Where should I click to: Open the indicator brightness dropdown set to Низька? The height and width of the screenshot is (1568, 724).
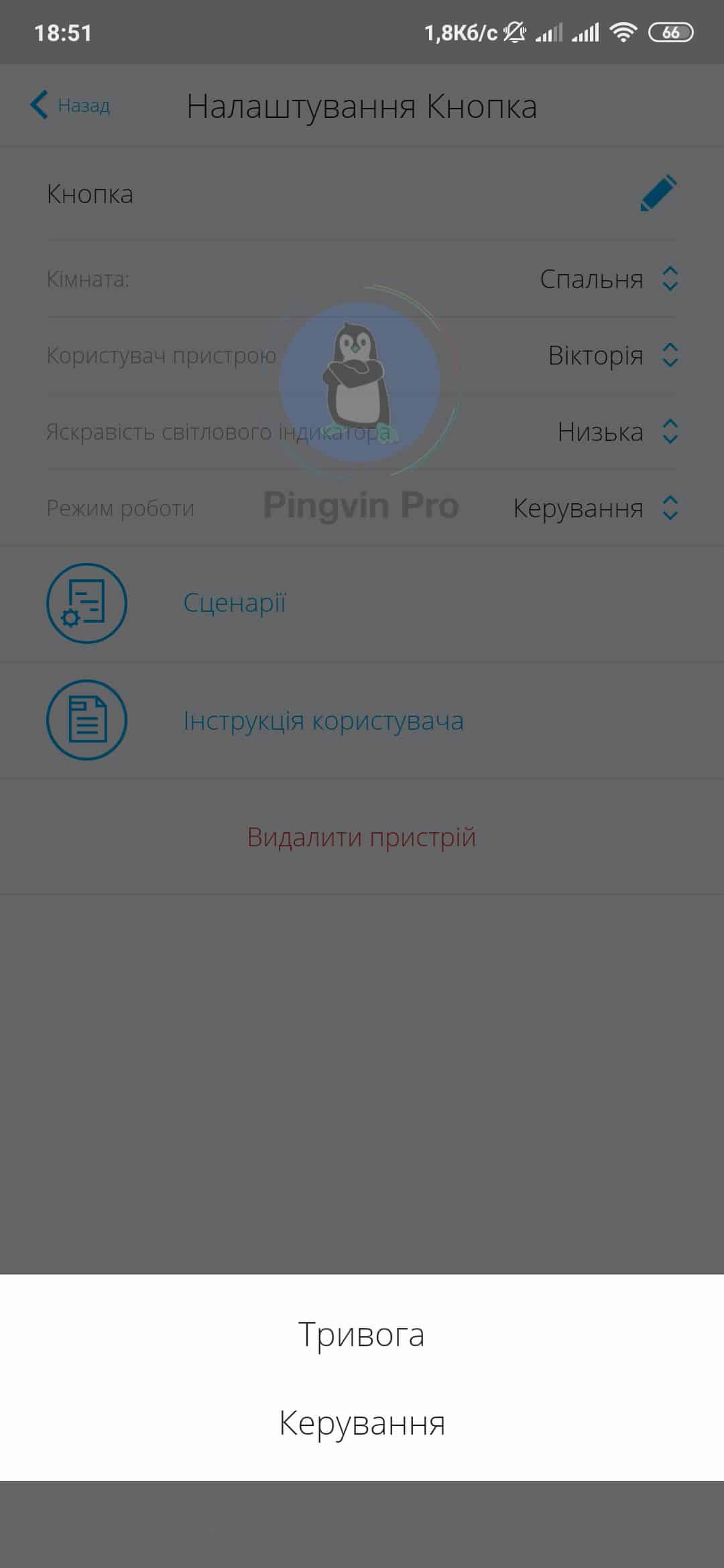point(617,432)
